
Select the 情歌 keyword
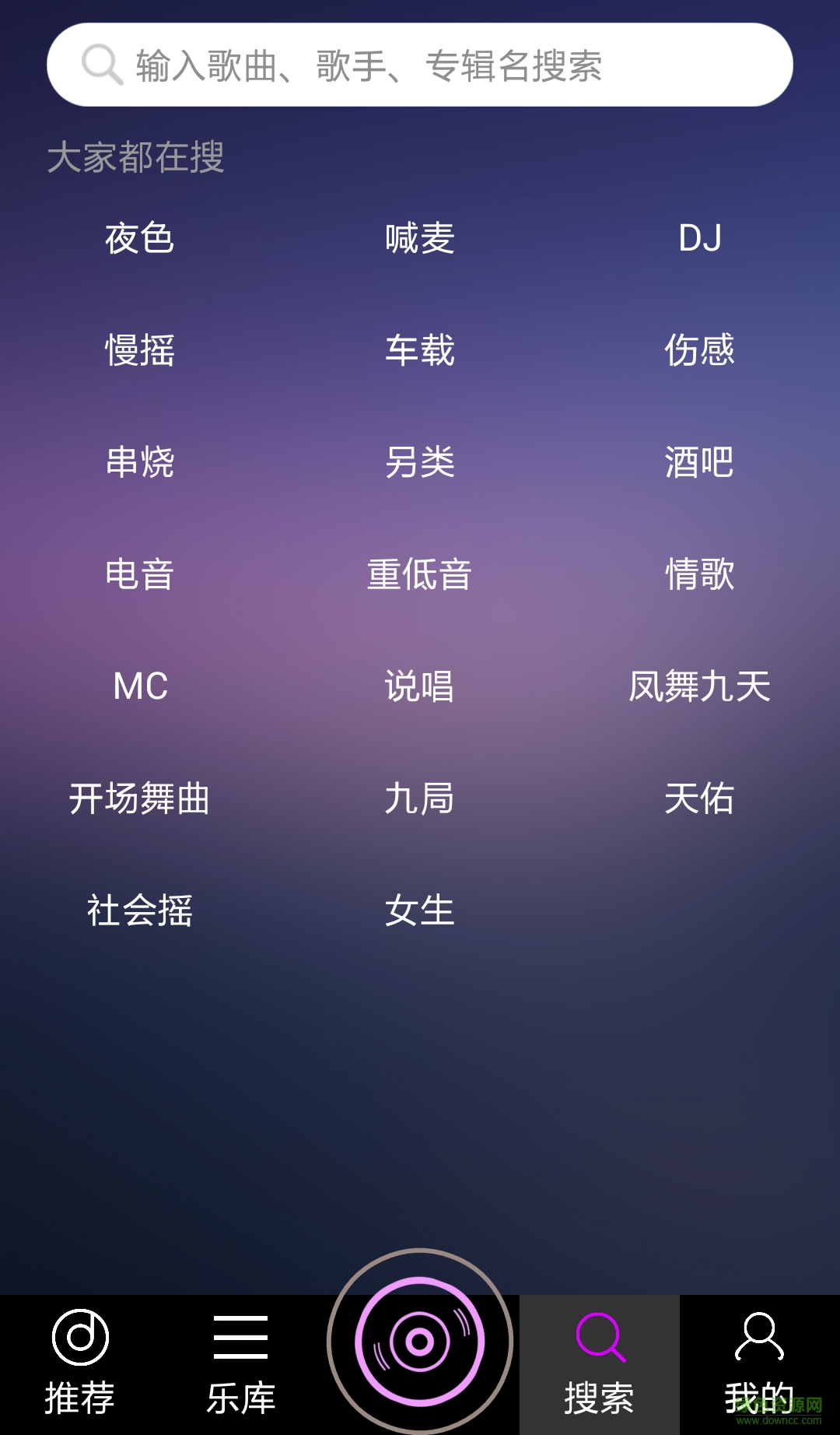click(x=700, y=574)
